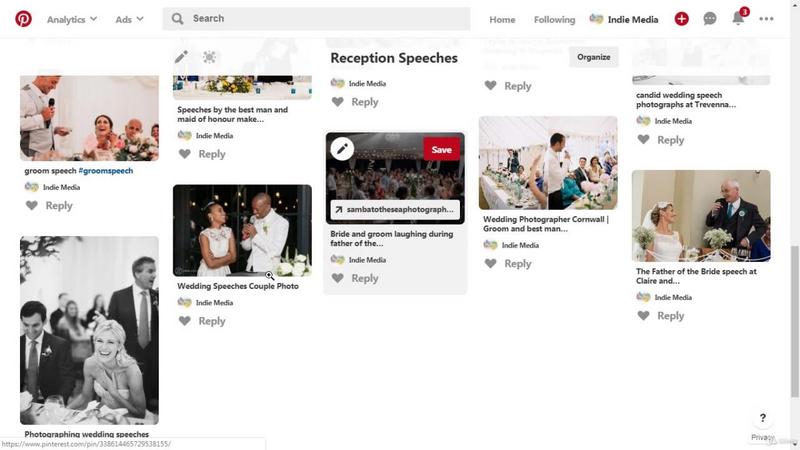Open the three-dot overflow menu
The width and height of the screenshot is (800, 450).
point(766,18)
